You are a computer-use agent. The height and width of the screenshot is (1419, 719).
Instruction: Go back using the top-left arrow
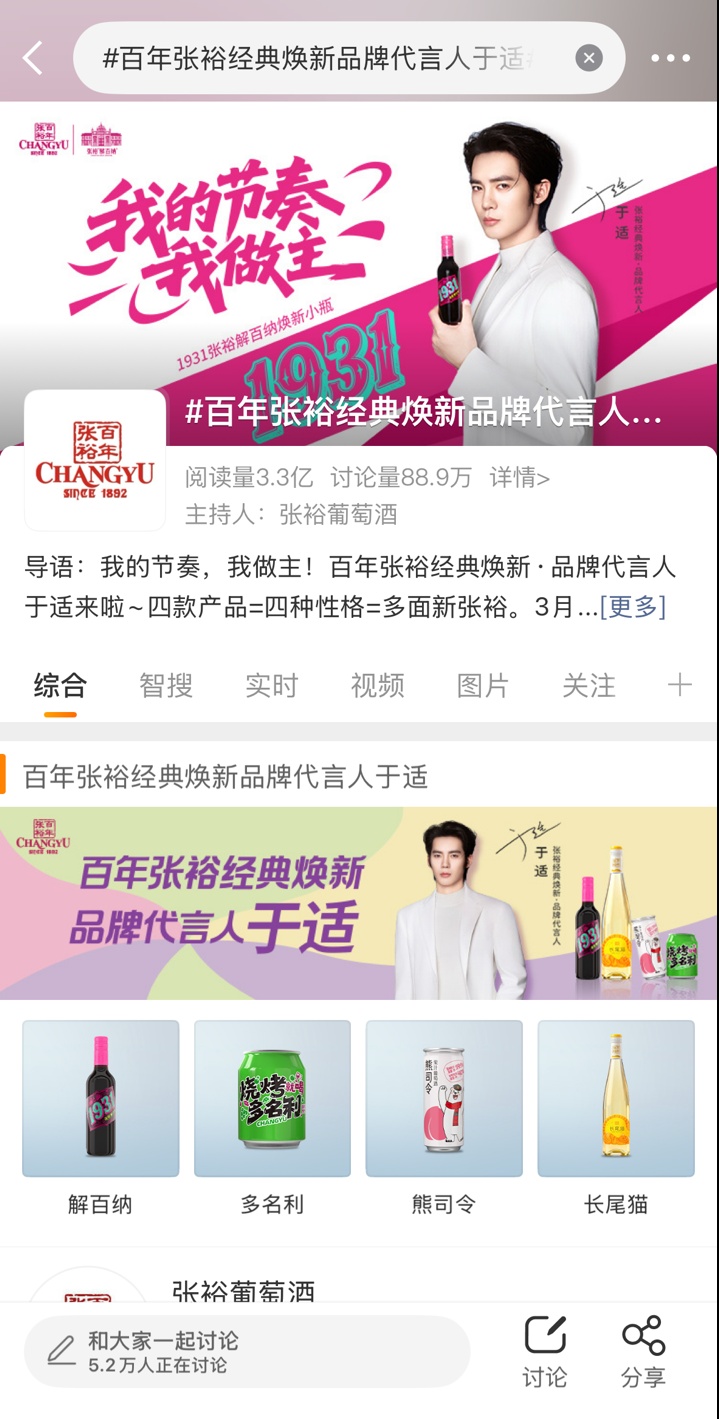[x=33, y=58]
